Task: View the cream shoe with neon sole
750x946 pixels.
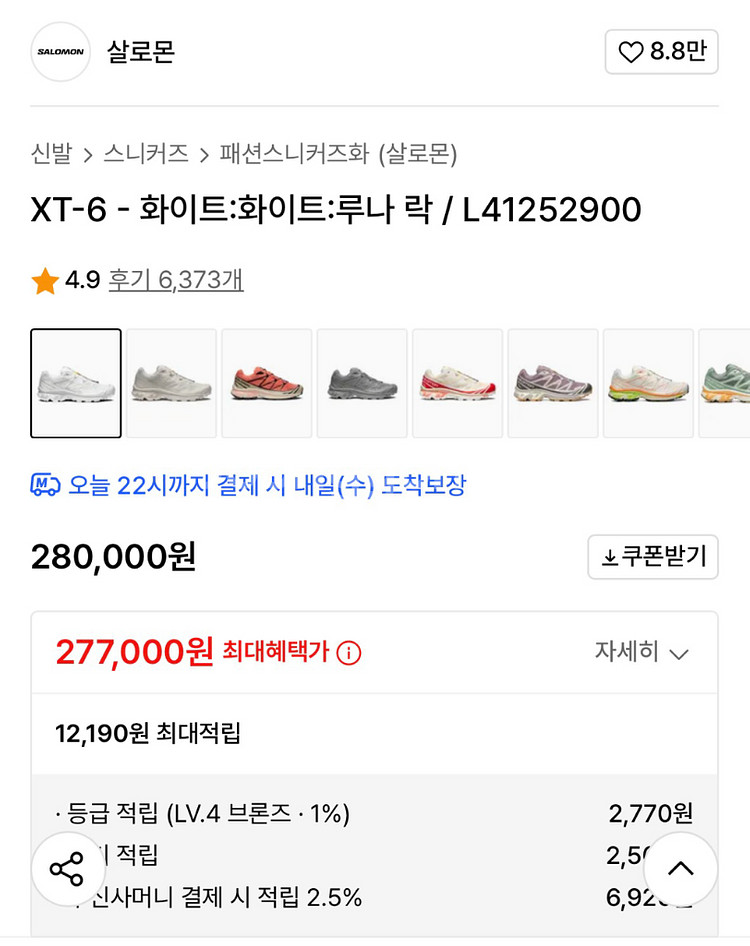Action: point(648,383)
